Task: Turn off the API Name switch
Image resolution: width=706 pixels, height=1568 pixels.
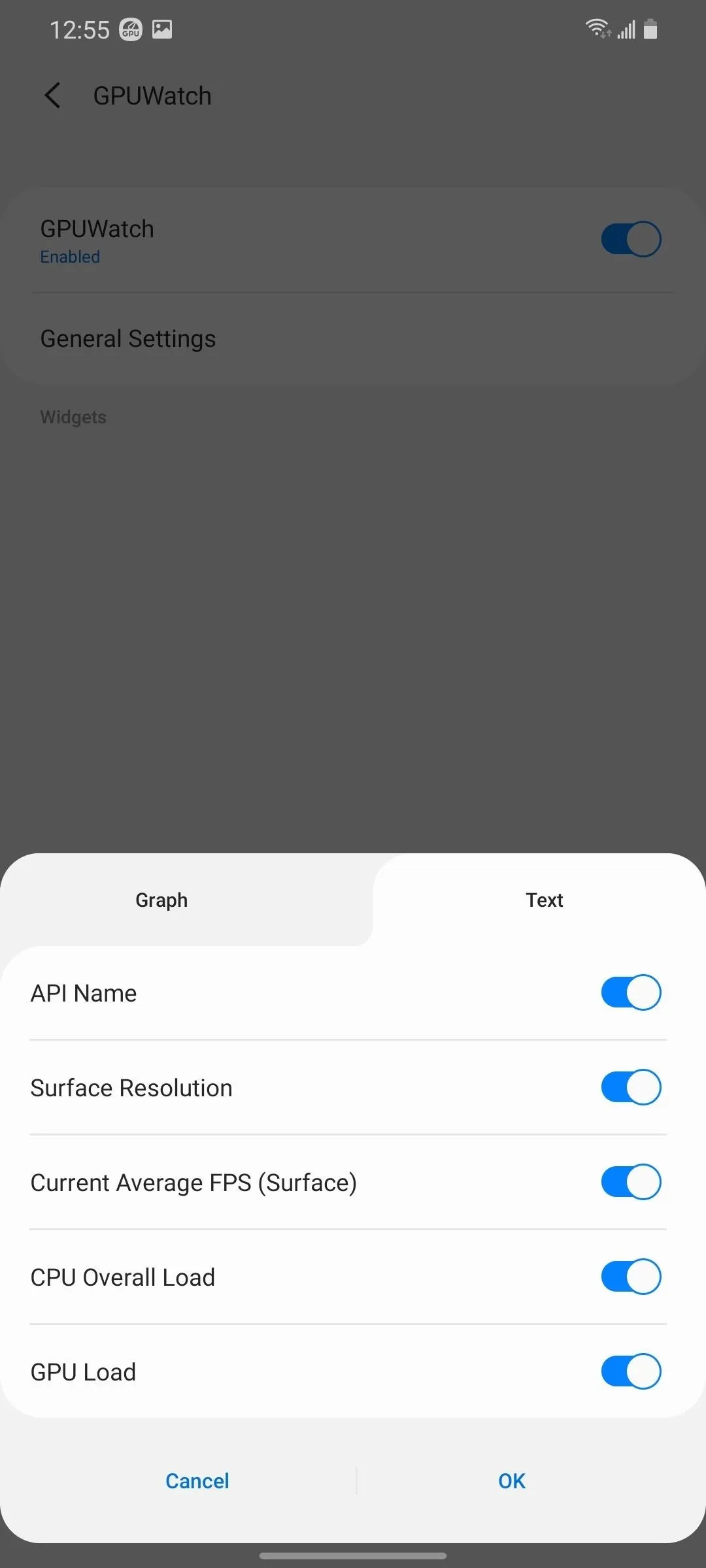Action: 631,992
